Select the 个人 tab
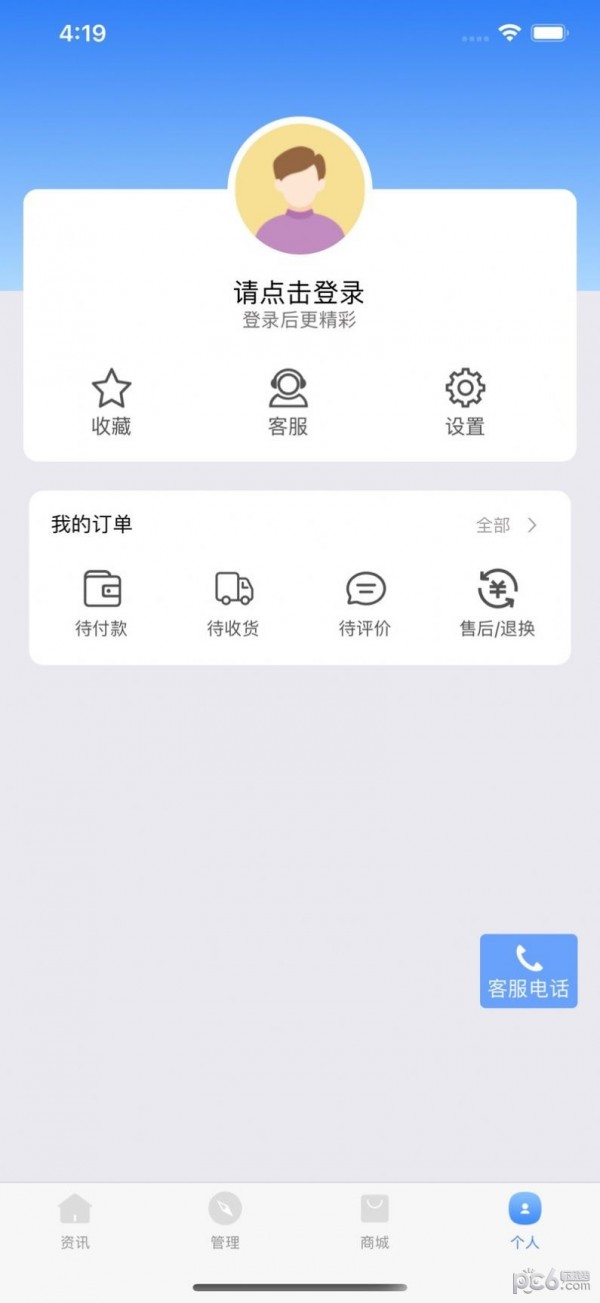 click(525, 1221)
